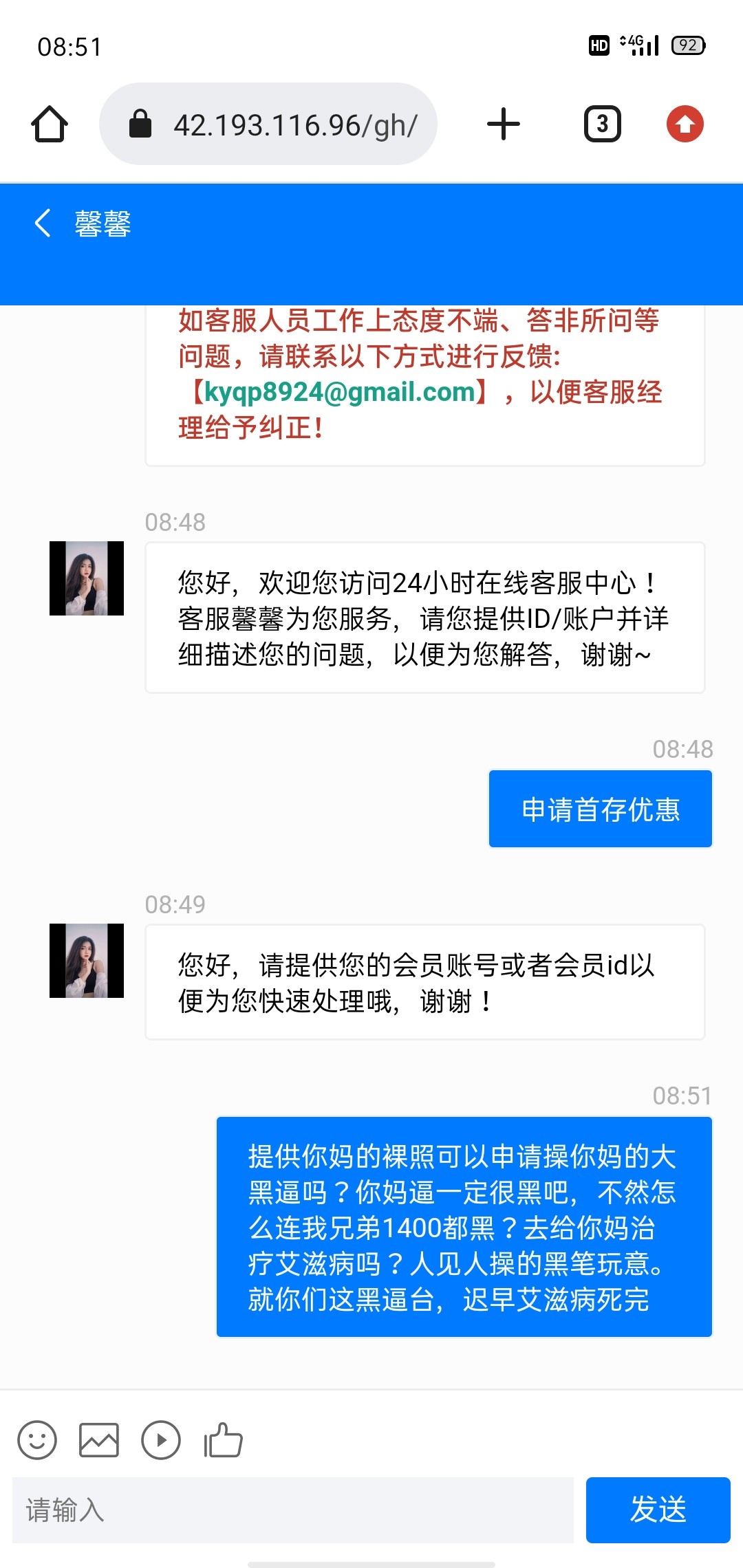Open a new browser tab
The image size is (743, 1568).
(x=504, y=124)
